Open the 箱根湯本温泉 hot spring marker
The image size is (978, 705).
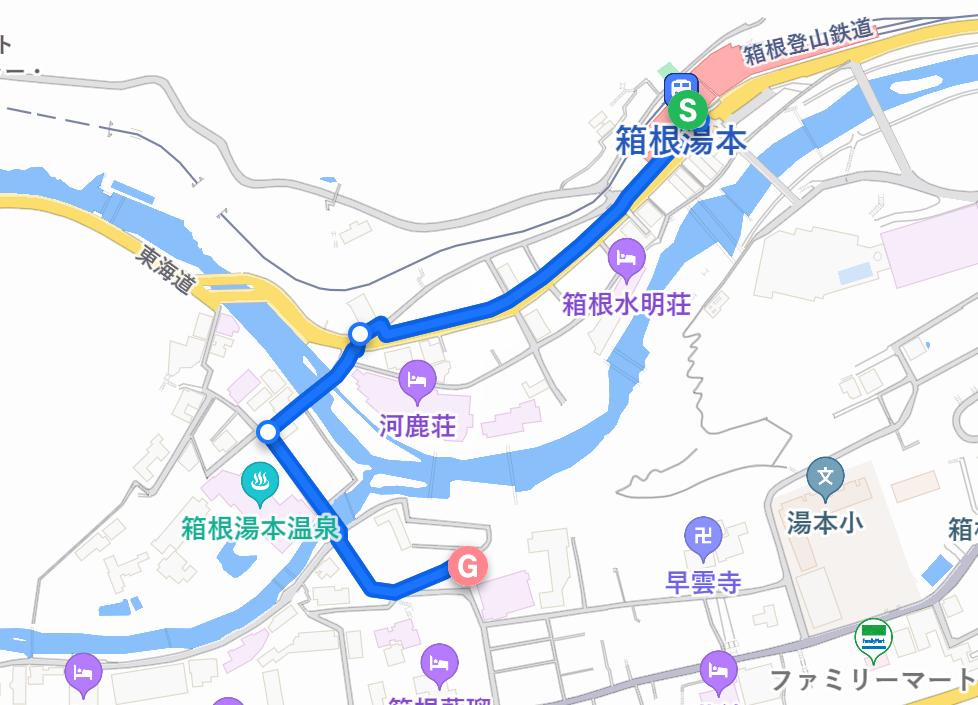point(262,483)
